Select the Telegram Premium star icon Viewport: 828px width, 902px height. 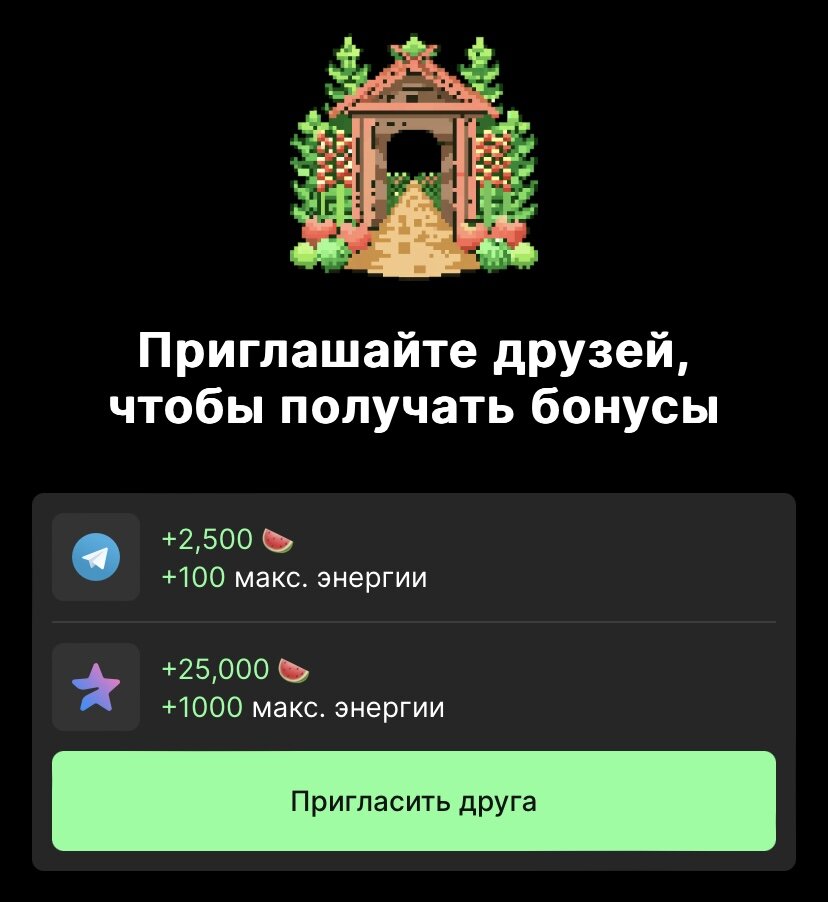pyautogui.click(x=96, y=687)
